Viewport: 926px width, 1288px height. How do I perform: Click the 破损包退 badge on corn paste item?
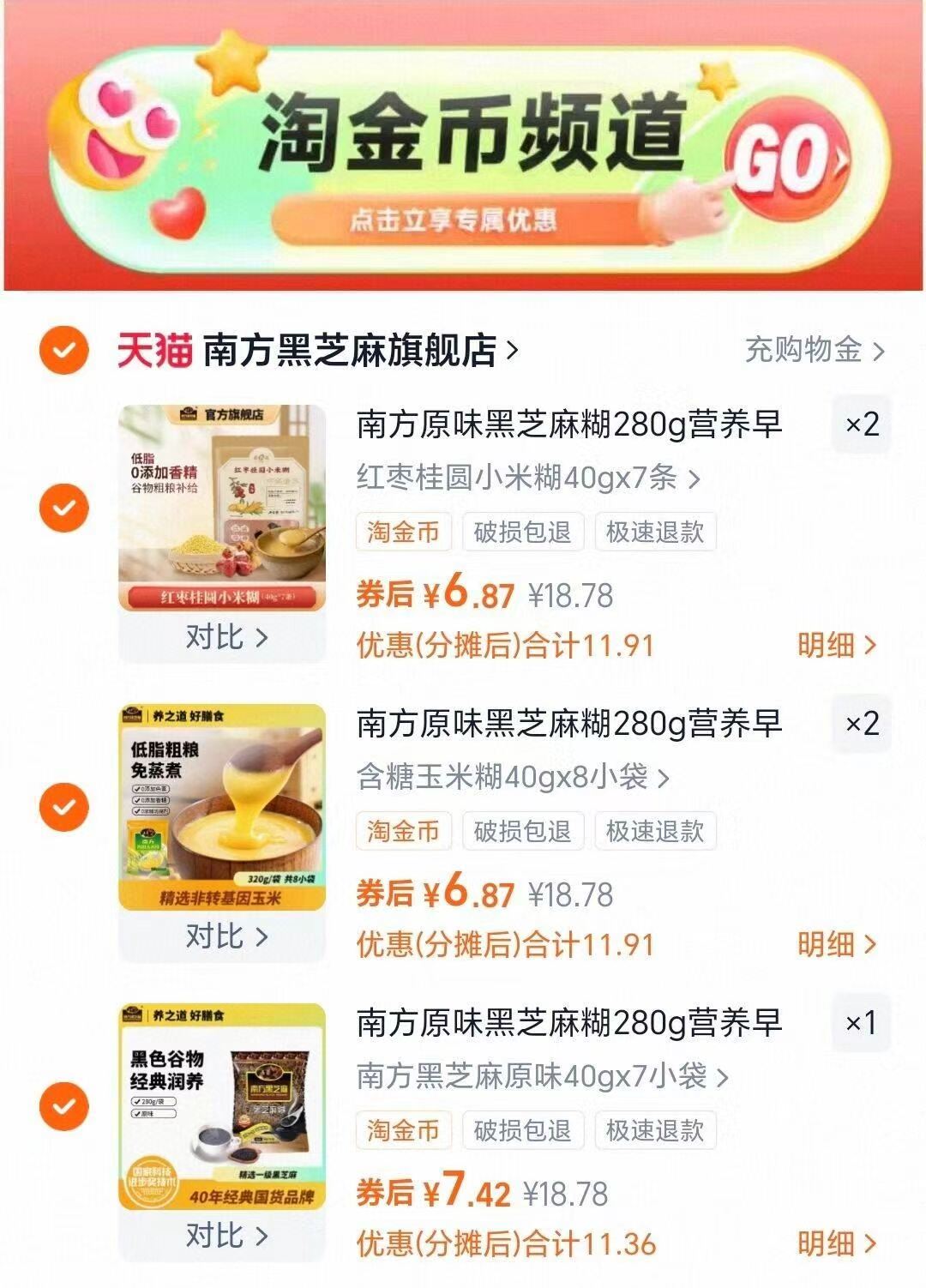(x=525, y=830)
